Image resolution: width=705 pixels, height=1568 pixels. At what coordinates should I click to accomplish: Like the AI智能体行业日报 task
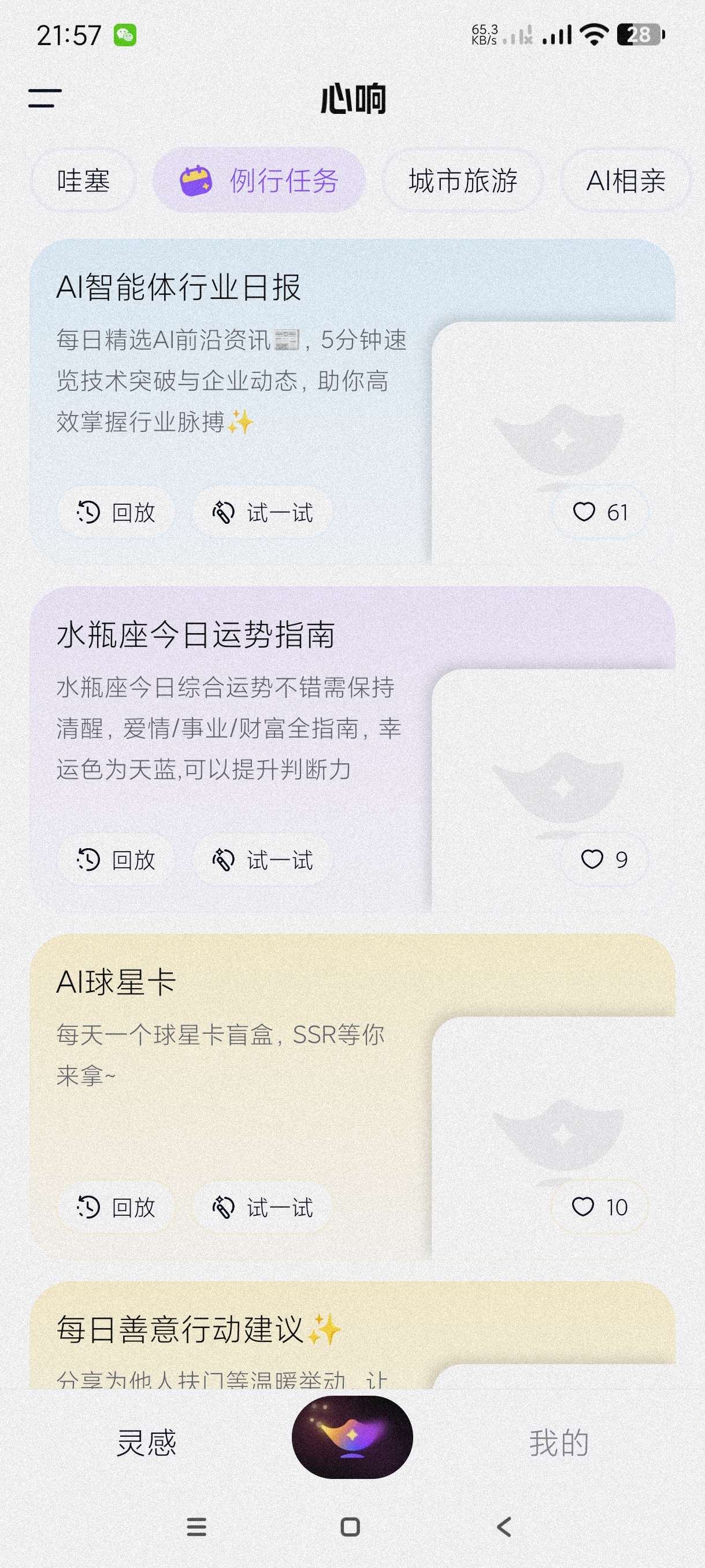pos(600,512)
